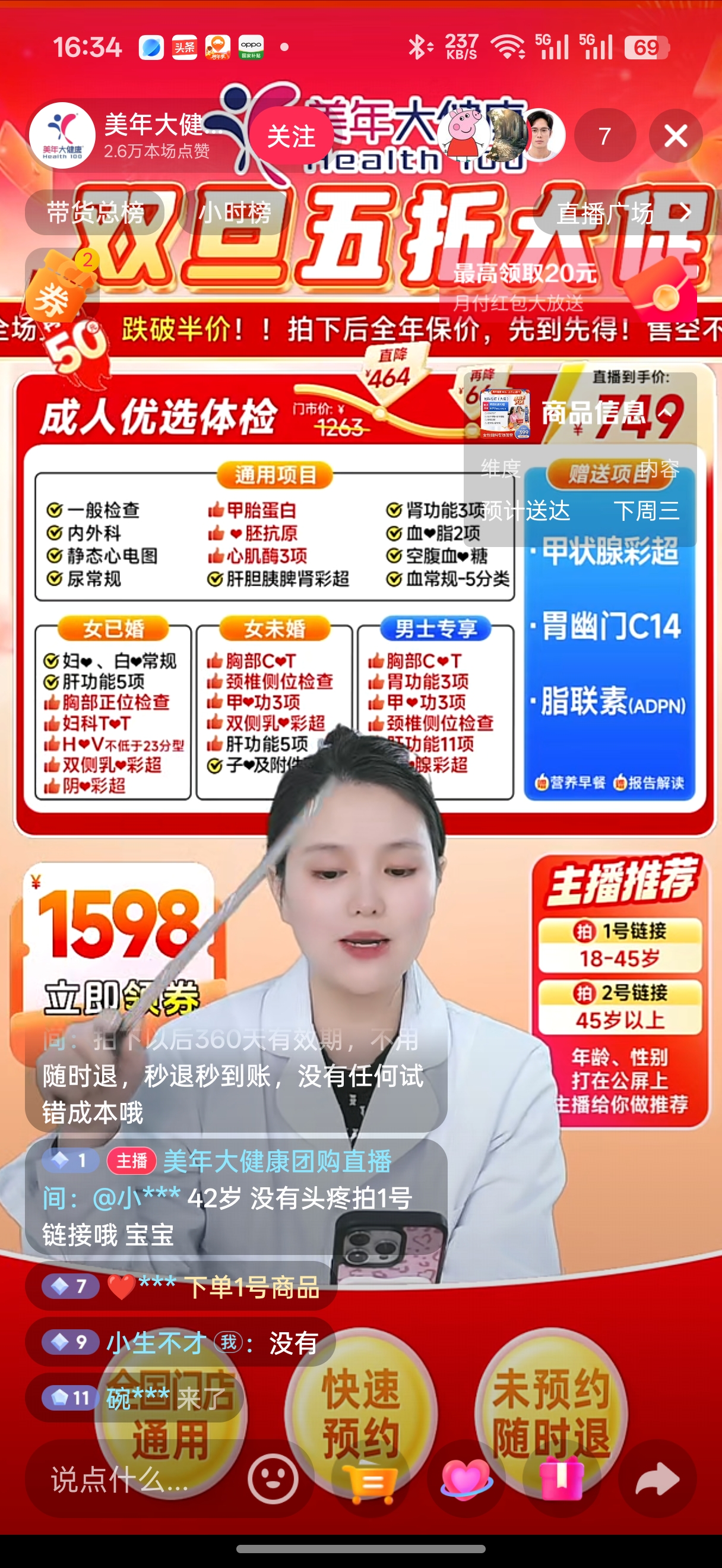Open the shopping cart
This screenshot has height=1568, width=722.
(x=370, y=1478)
